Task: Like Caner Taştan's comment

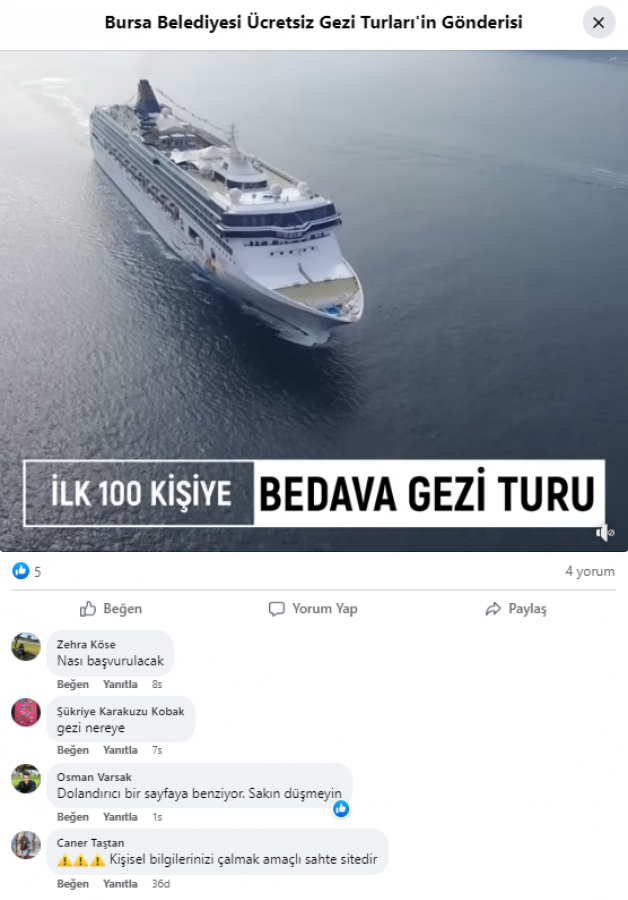Action: pos(73,884)
